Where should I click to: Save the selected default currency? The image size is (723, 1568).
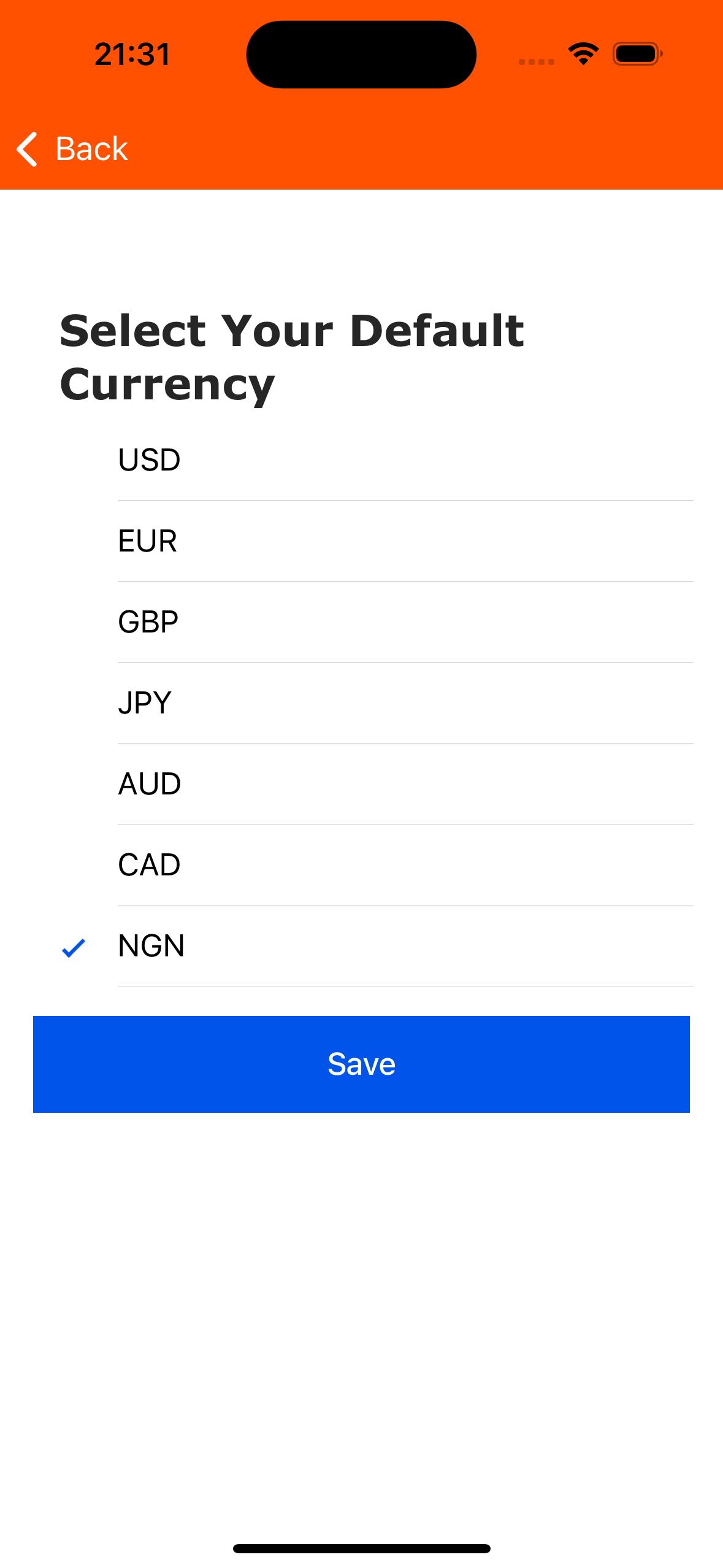pyautogui.click(x=361, y=1064)
